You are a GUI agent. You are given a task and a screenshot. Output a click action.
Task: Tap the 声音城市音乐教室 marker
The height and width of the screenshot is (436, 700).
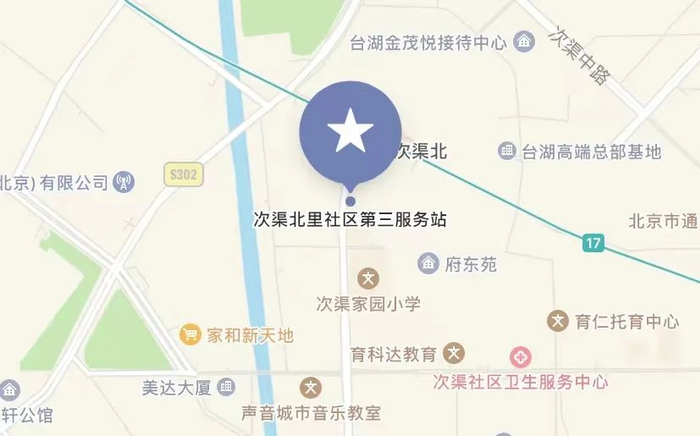pyautogui.click(x=311, y=387)
